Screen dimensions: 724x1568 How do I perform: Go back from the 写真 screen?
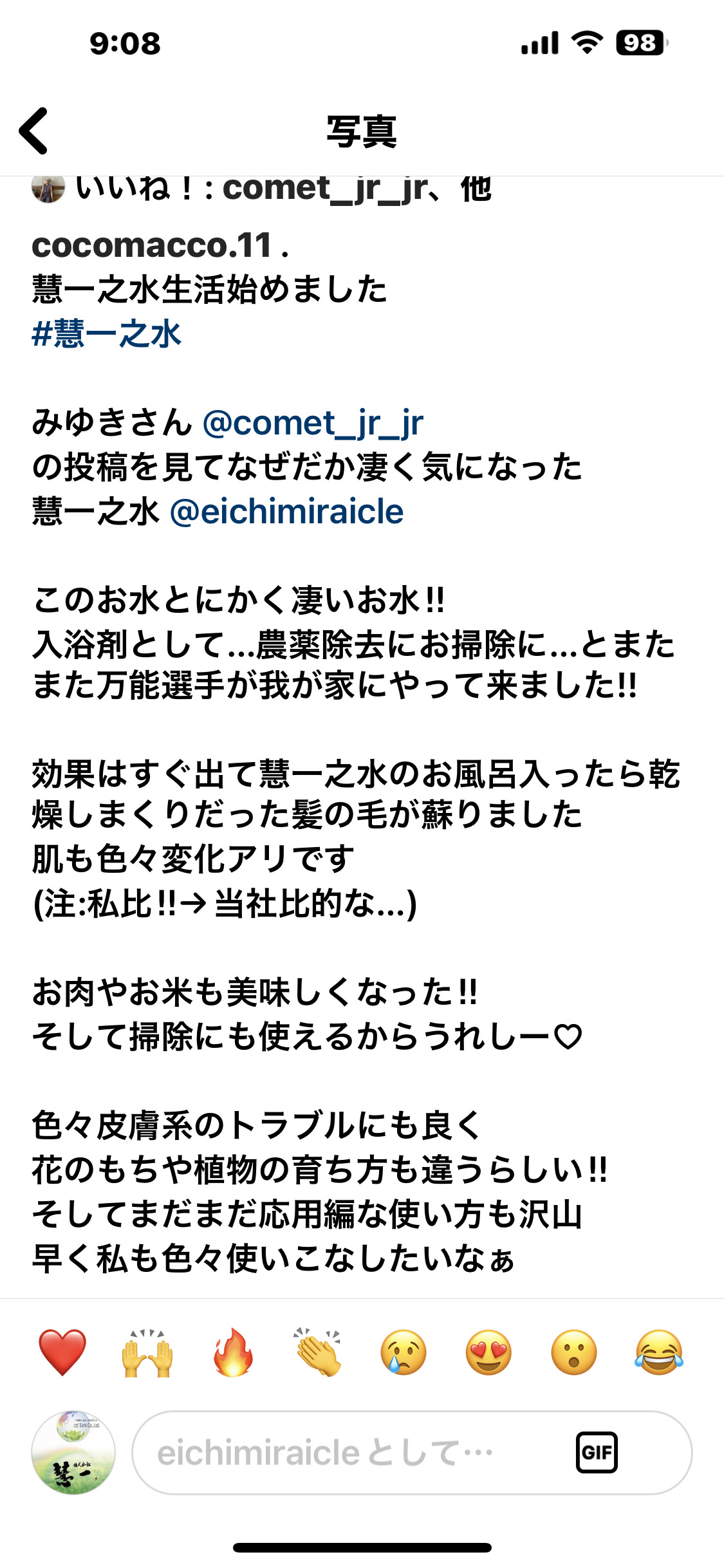(x=34, y=131)
